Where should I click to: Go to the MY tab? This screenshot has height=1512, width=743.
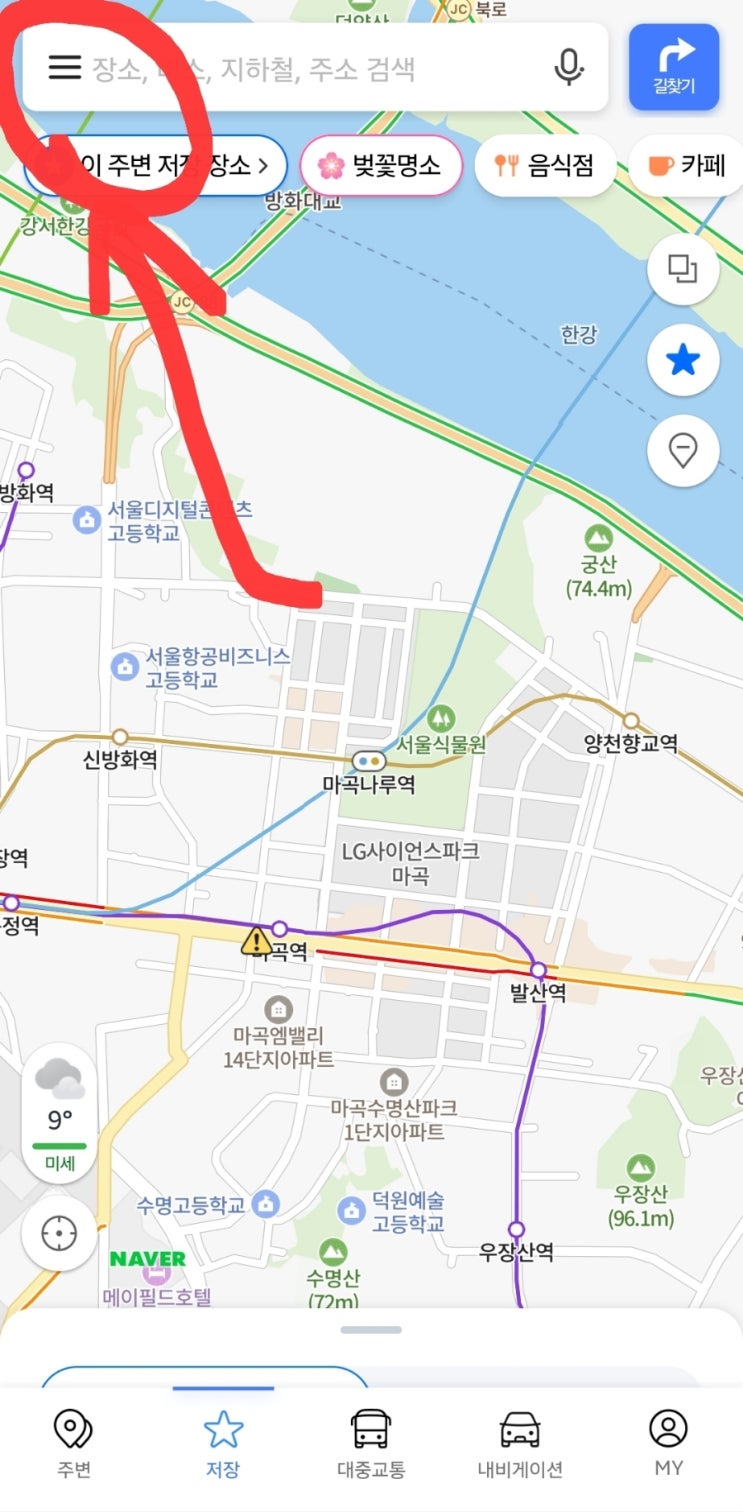click(x=669, y=1444)
